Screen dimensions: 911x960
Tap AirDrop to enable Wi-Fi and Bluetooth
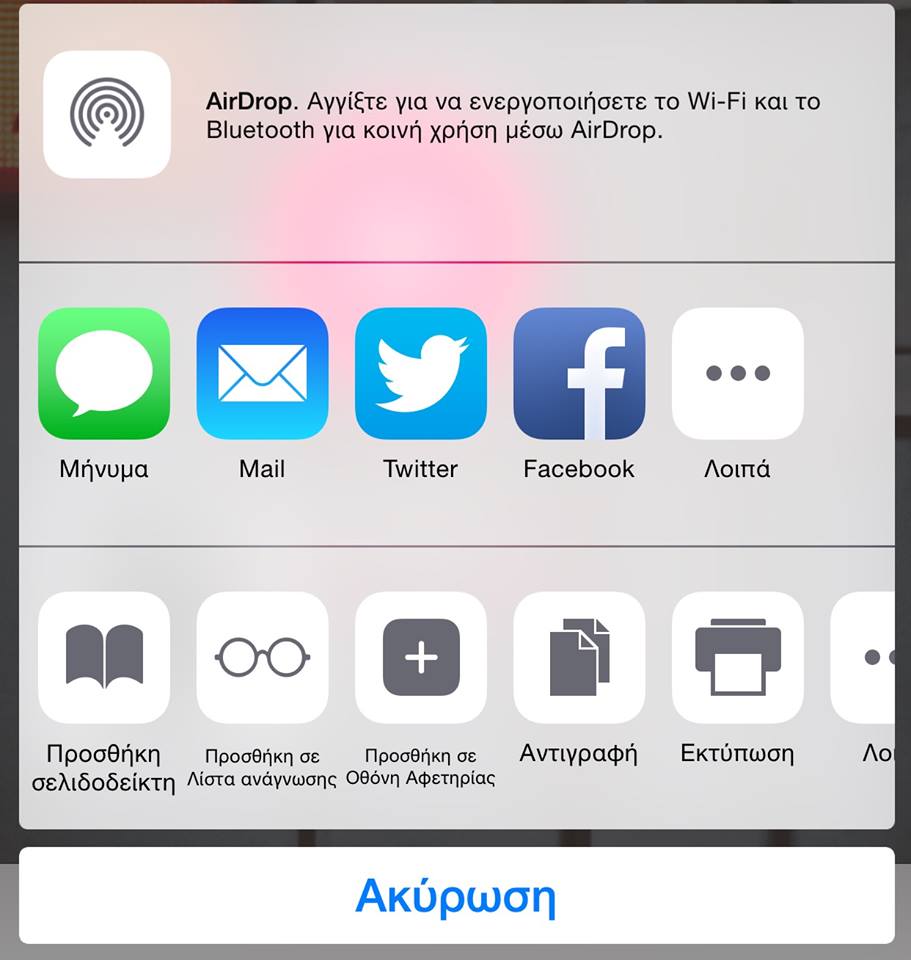click(107, 114)
